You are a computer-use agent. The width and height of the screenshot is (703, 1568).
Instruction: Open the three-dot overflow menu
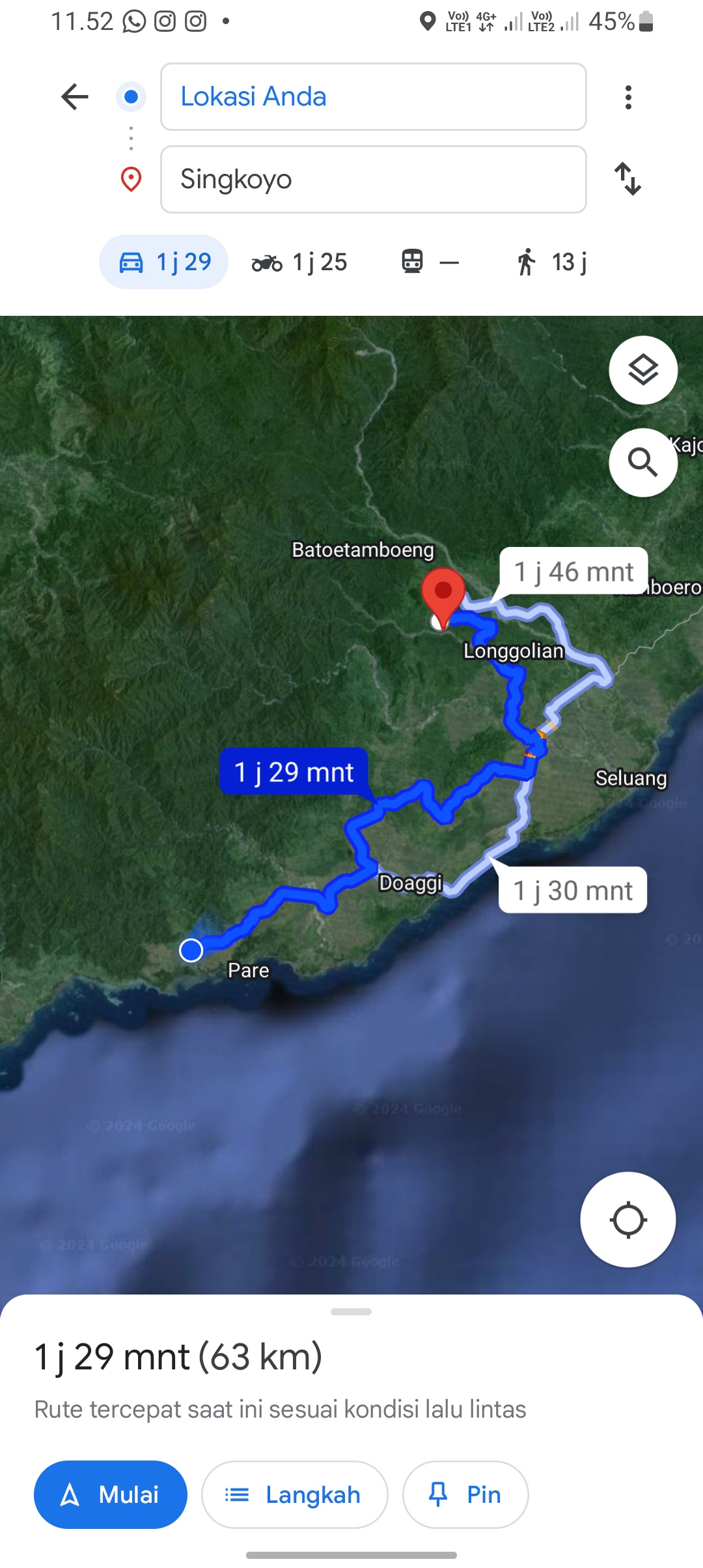(628, 97)
